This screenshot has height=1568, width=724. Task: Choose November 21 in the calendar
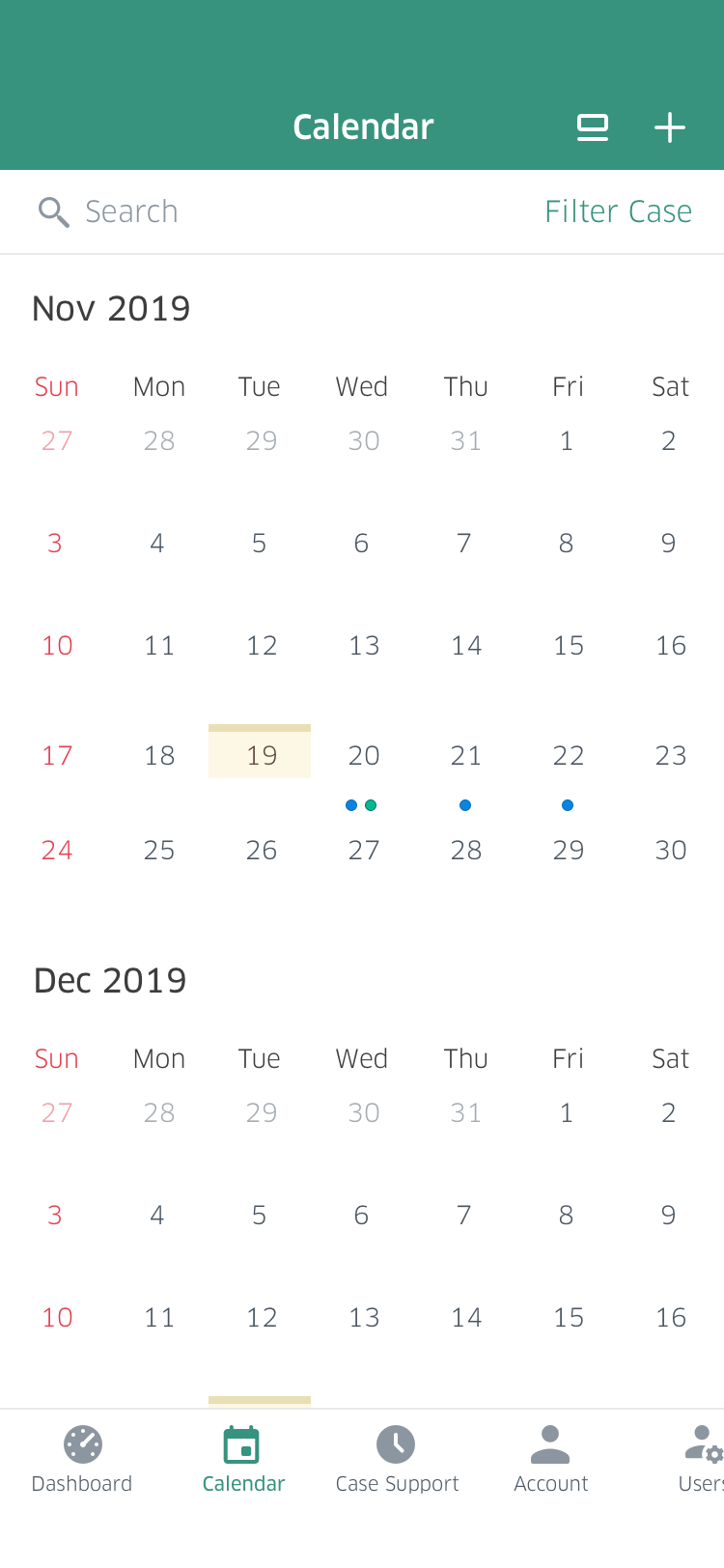pos(465,756)
